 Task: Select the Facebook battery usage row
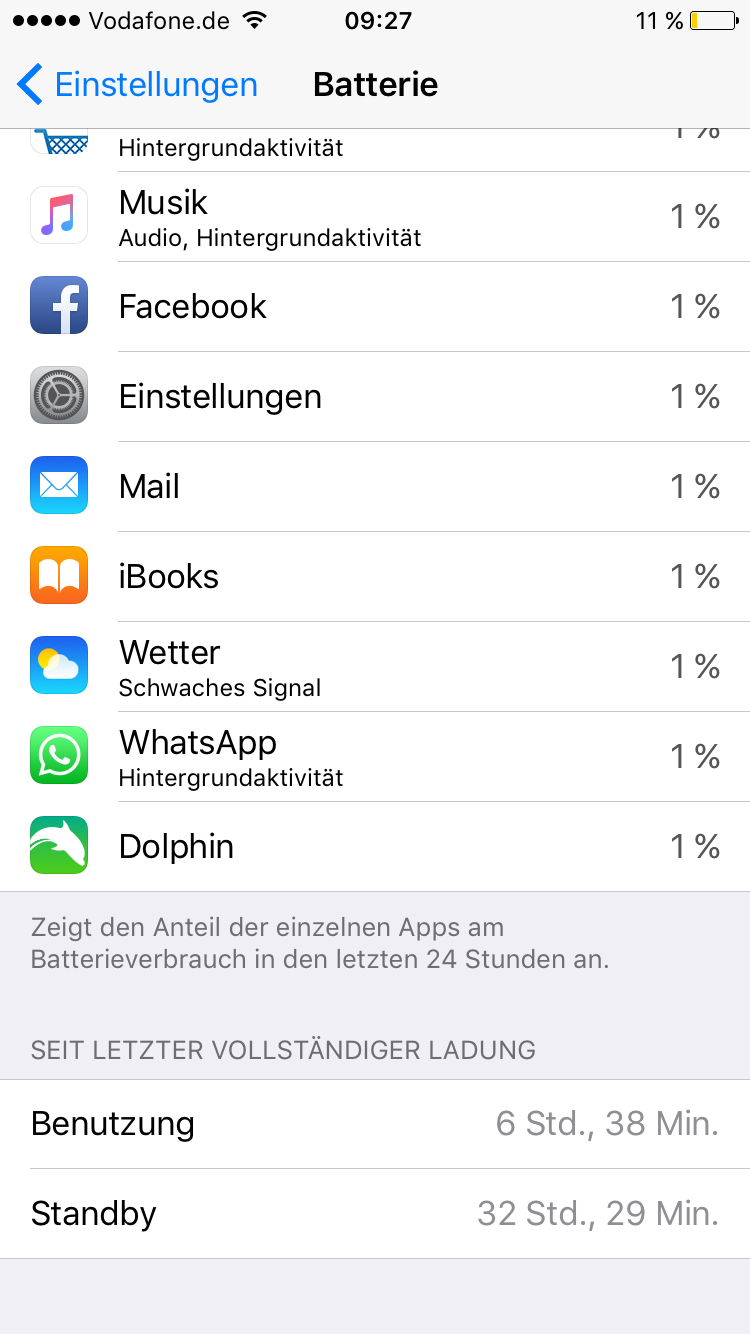click(x=375, y=307)
